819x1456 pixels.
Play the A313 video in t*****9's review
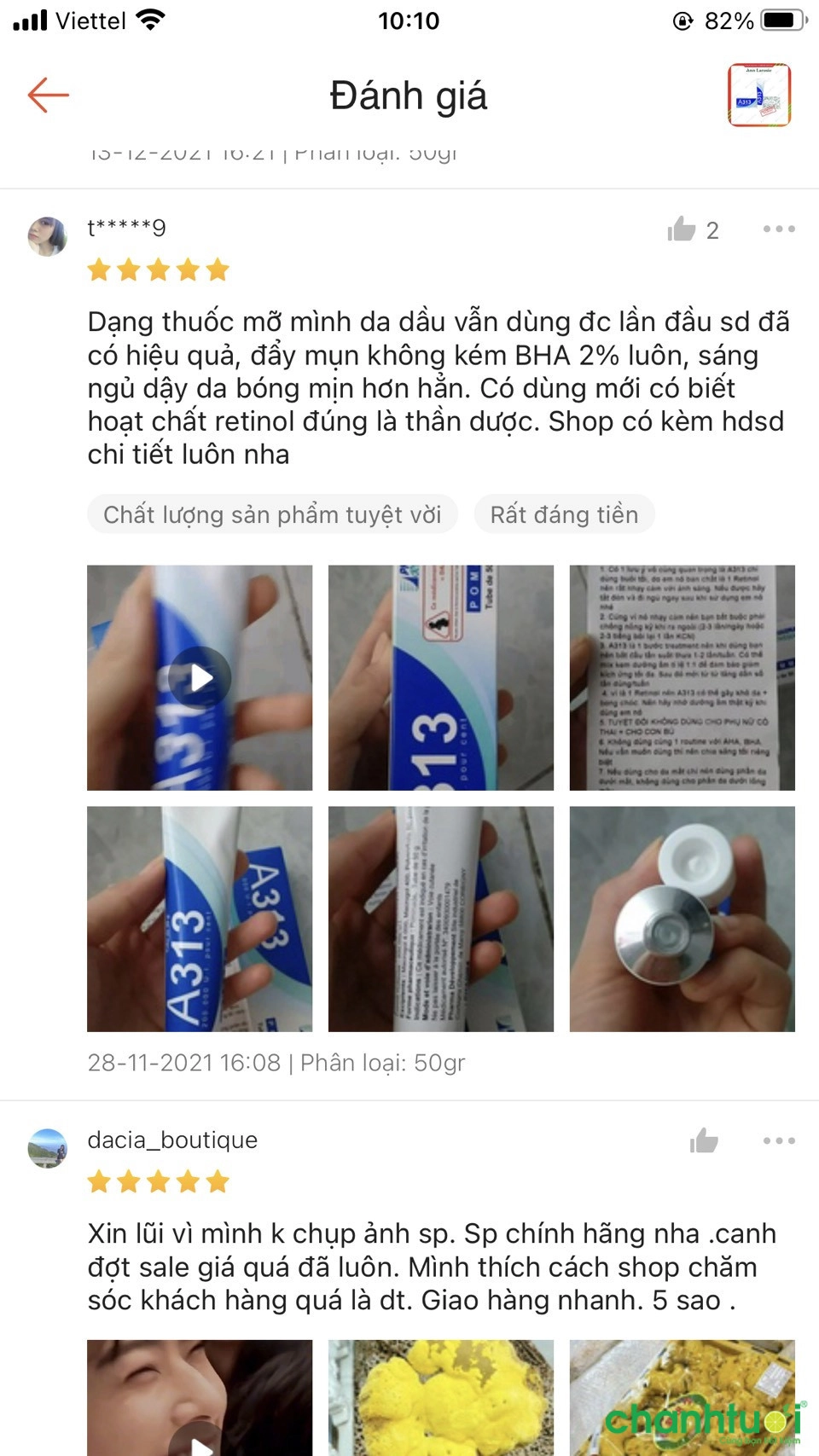tap(200, 678)
